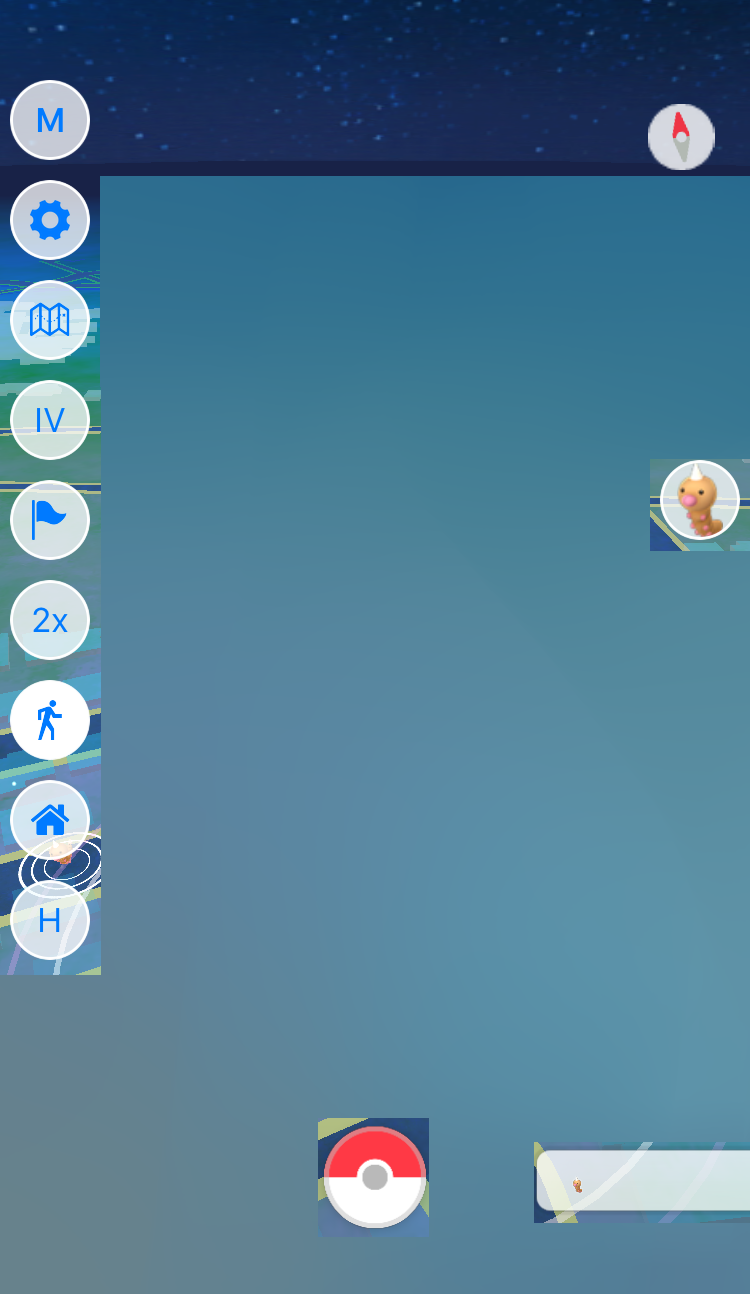The image size is (750, 1294).
Task: Go to the home location icon
Action: (x=50, y=818)
